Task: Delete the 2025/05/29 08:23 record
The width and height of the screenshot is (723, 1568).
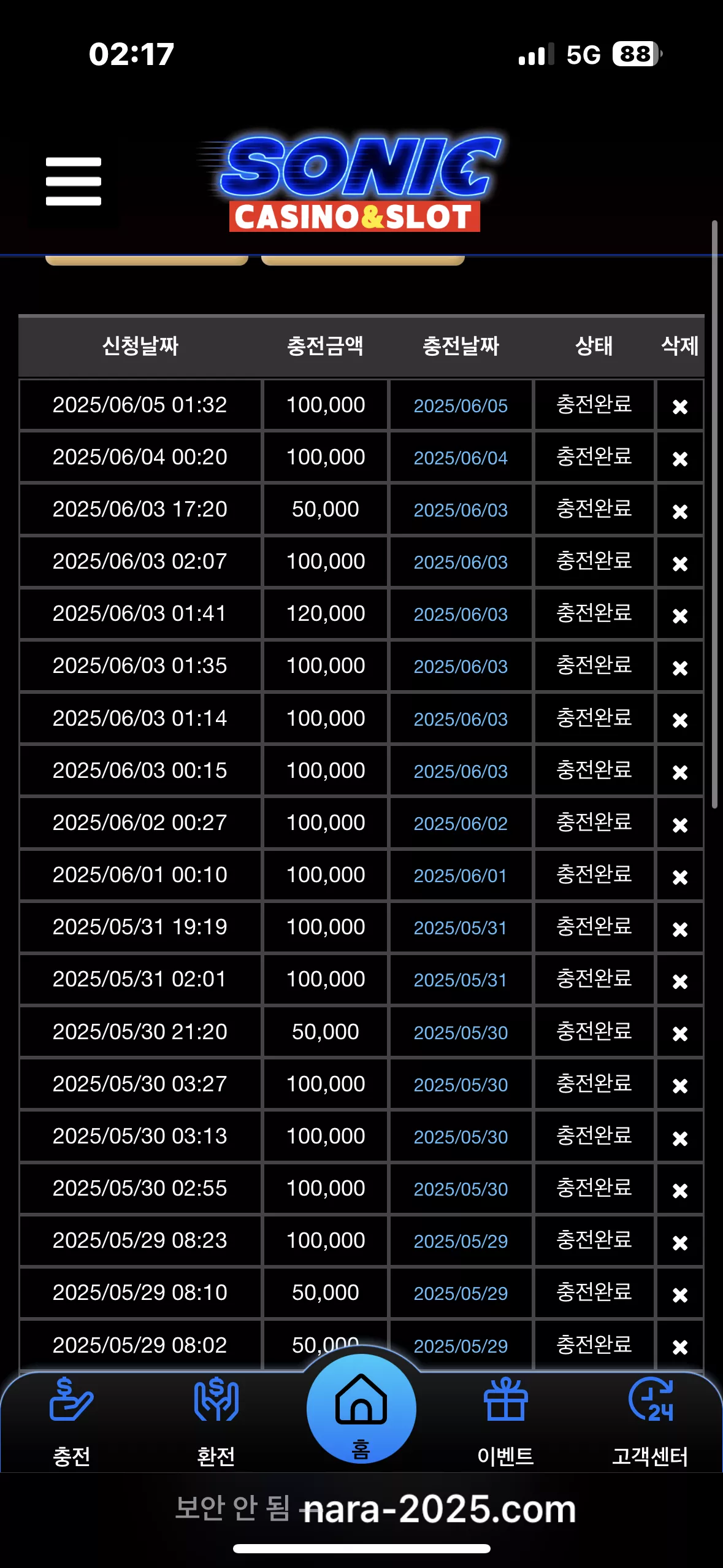Action: [x=679, y=1242]
